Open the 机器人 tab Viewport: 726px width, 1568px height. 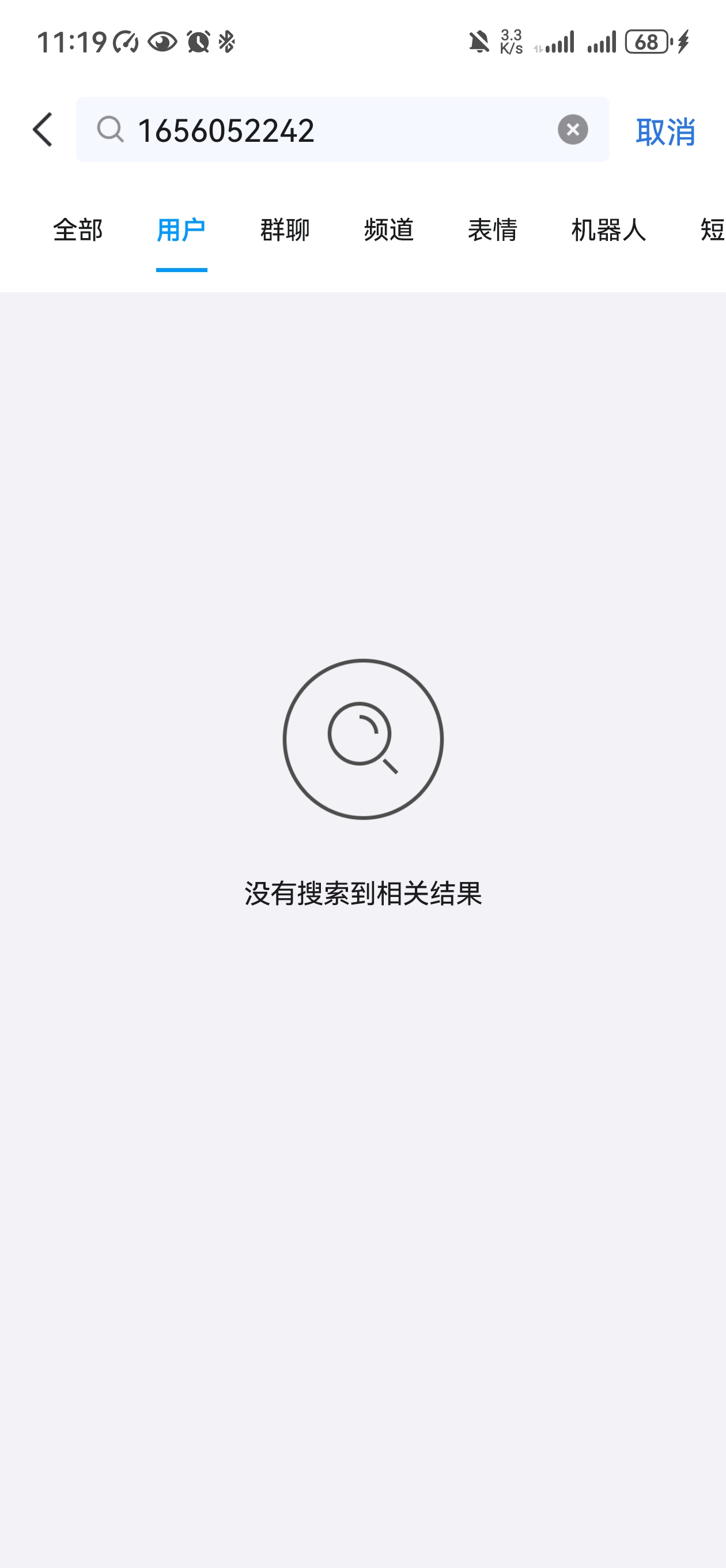point(608,230)
